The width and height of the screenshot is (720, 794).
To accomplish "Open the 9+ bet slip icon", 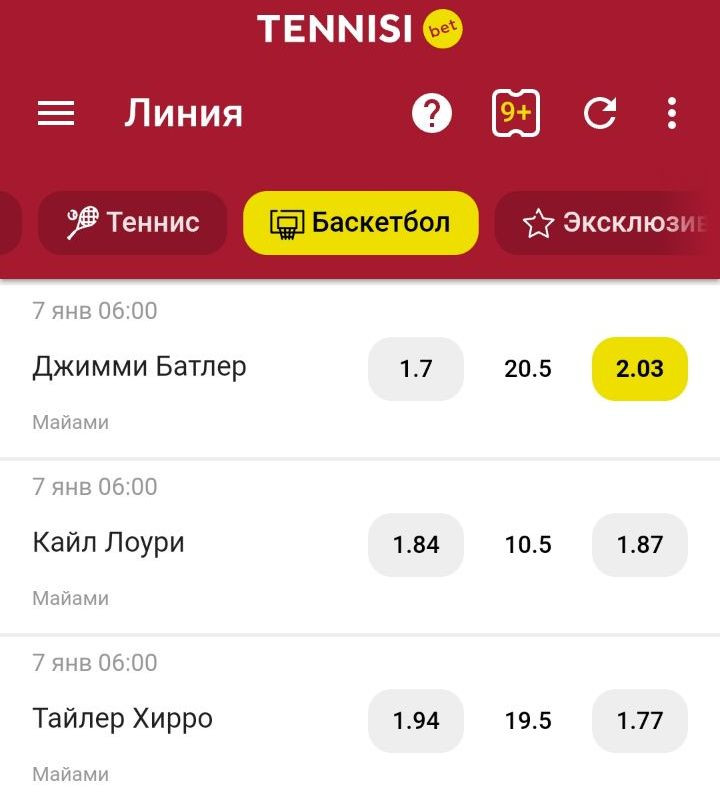I will point(515,114).
